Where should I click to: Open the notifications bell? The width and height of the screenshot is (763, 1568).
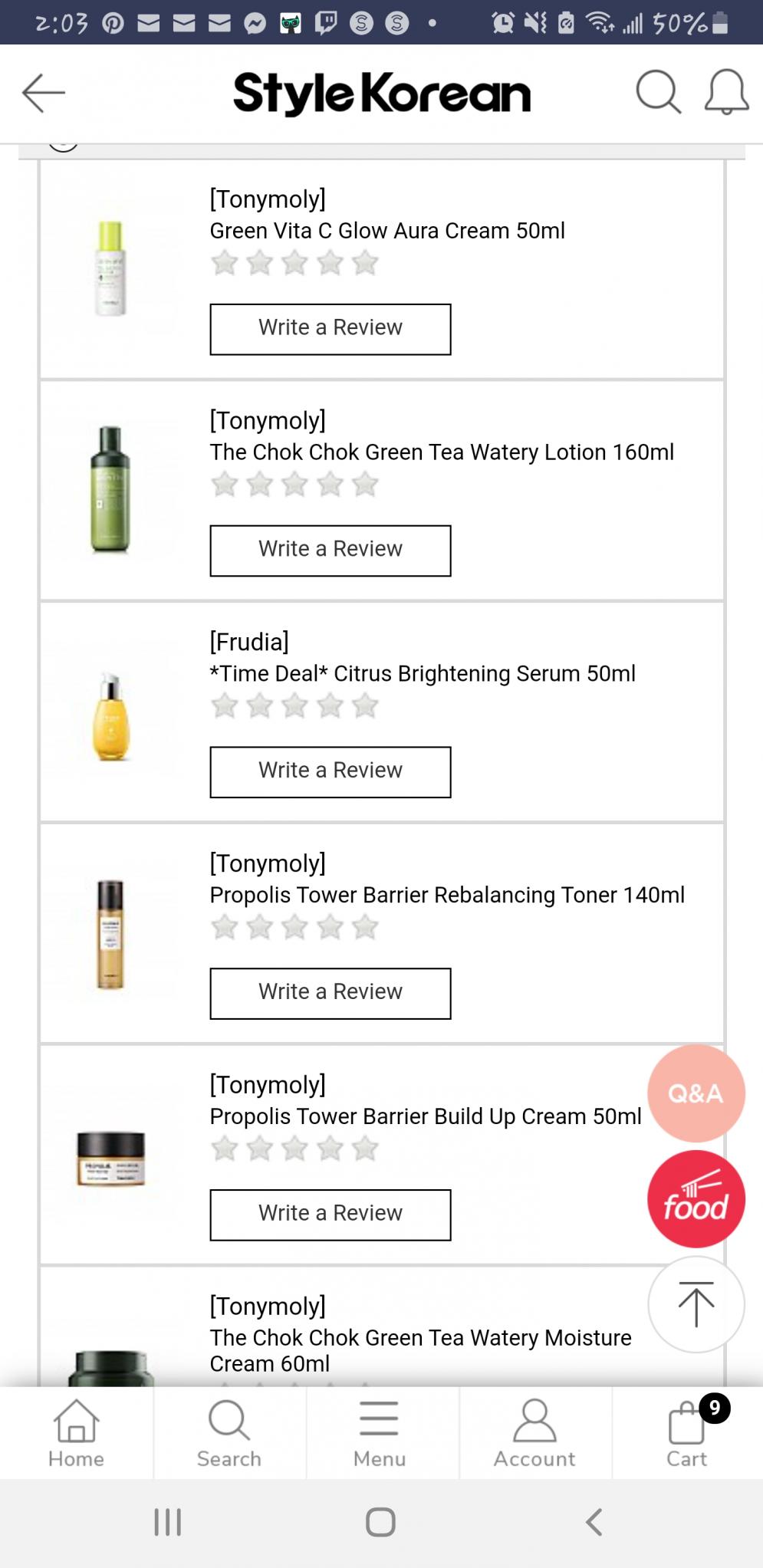tap(726, 92)
